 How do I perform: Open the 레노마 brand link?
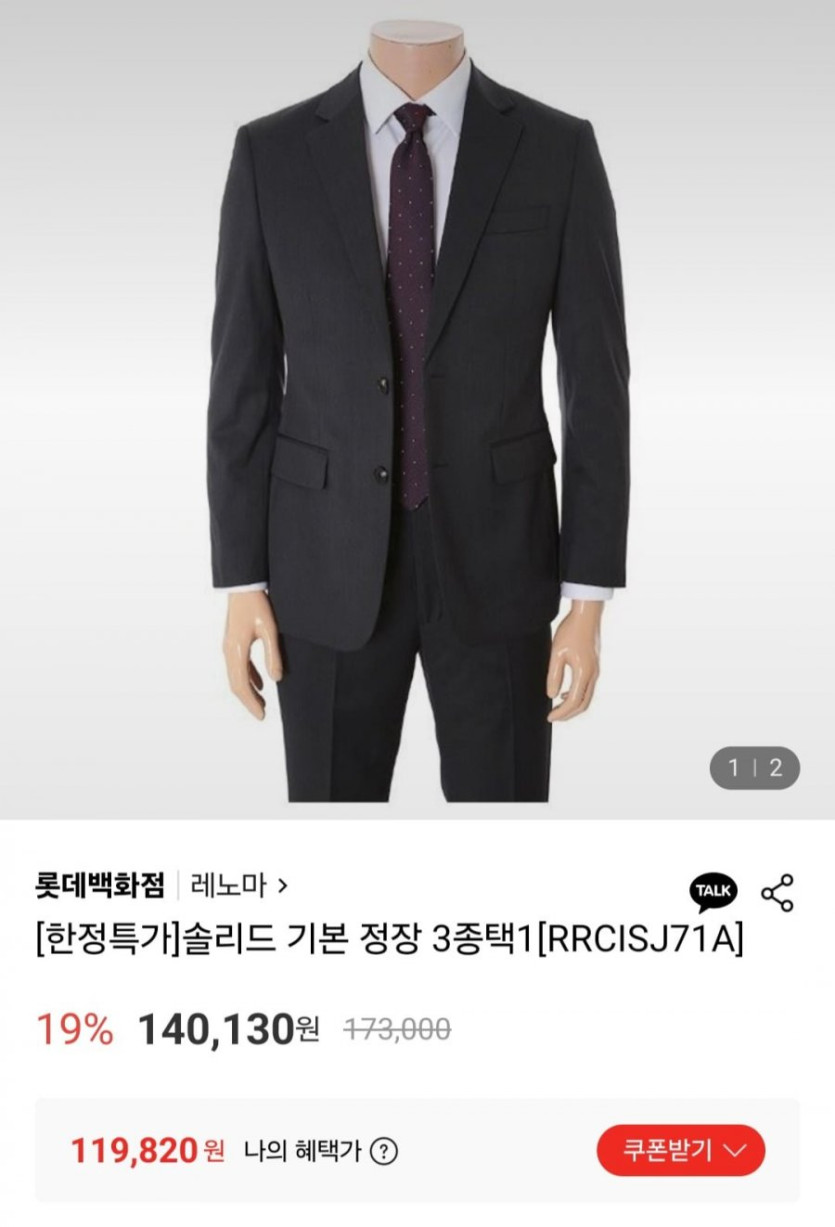(238, 885)
